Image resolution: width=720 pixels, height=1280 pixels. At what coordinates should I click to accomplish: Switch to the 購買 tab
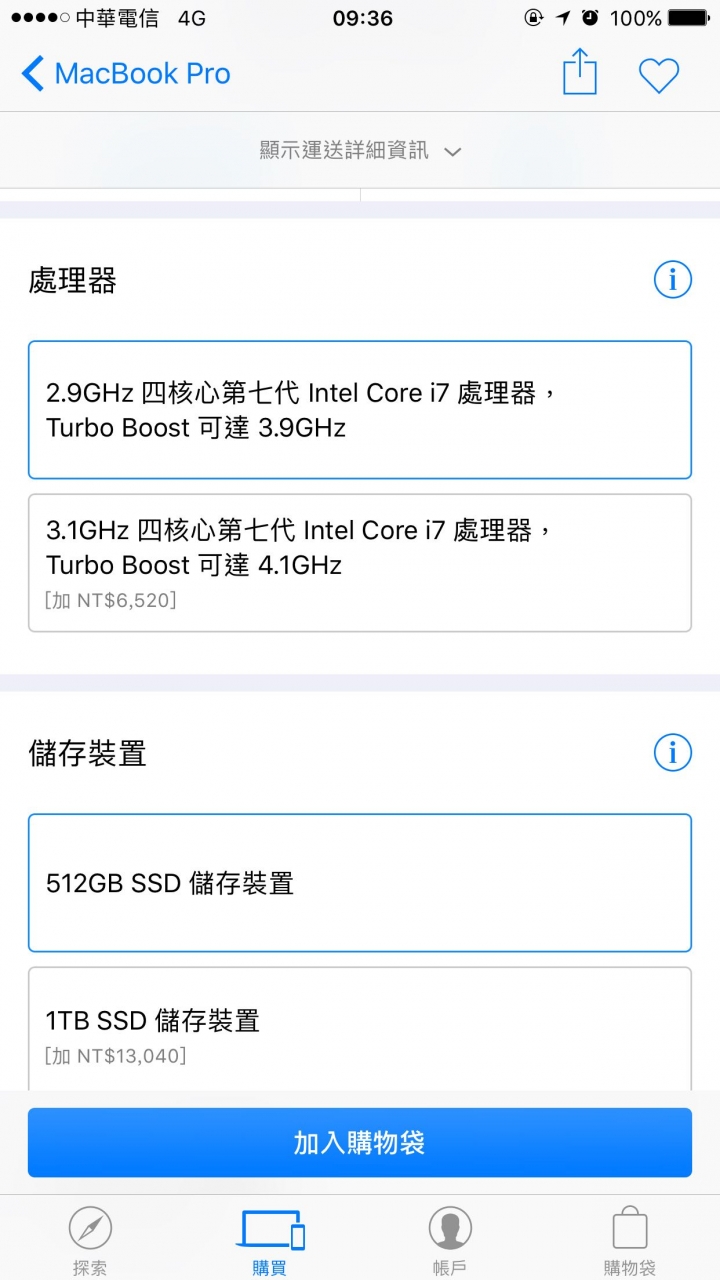click(270, 1241)
